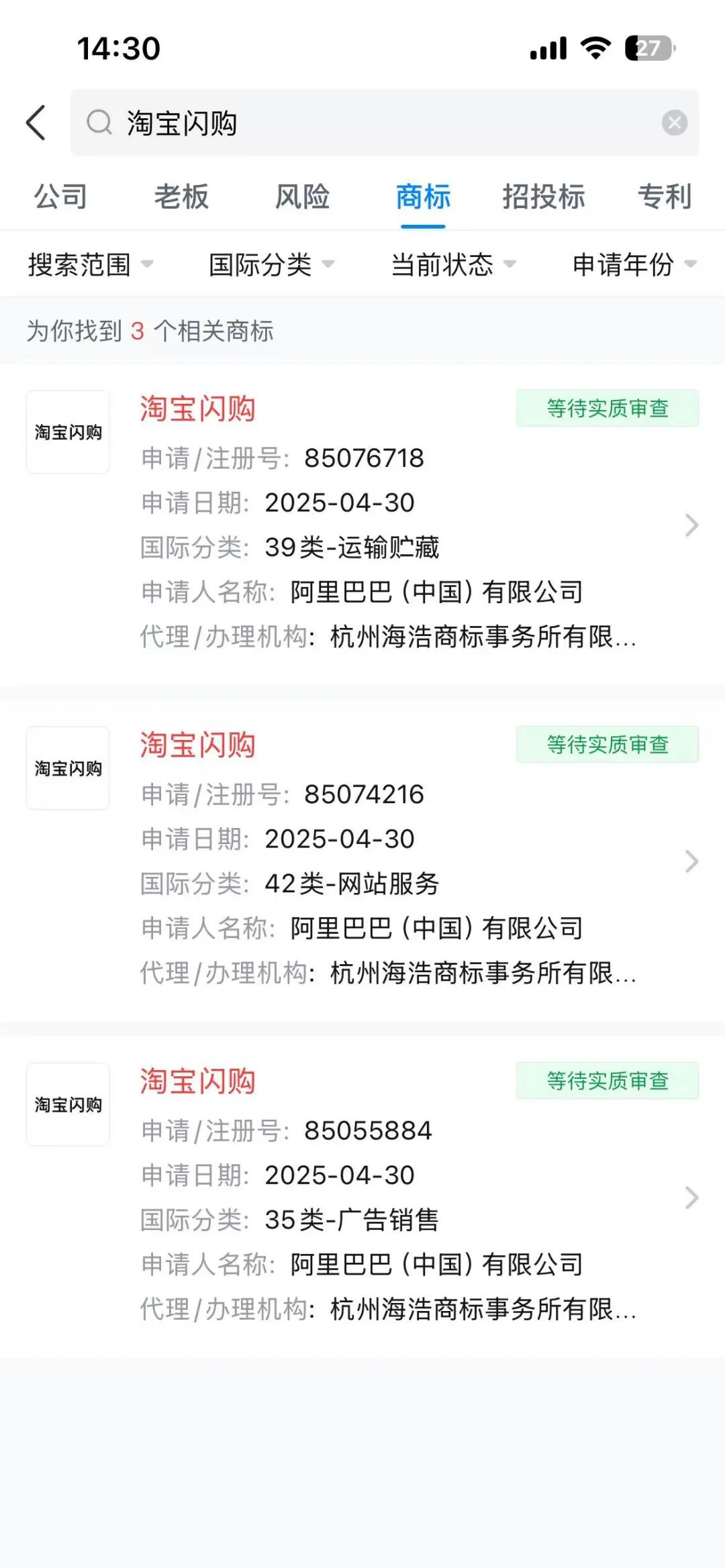Switch to the 招投标 tab
The height and width of the screenshot is (1568, 725).
544,197
